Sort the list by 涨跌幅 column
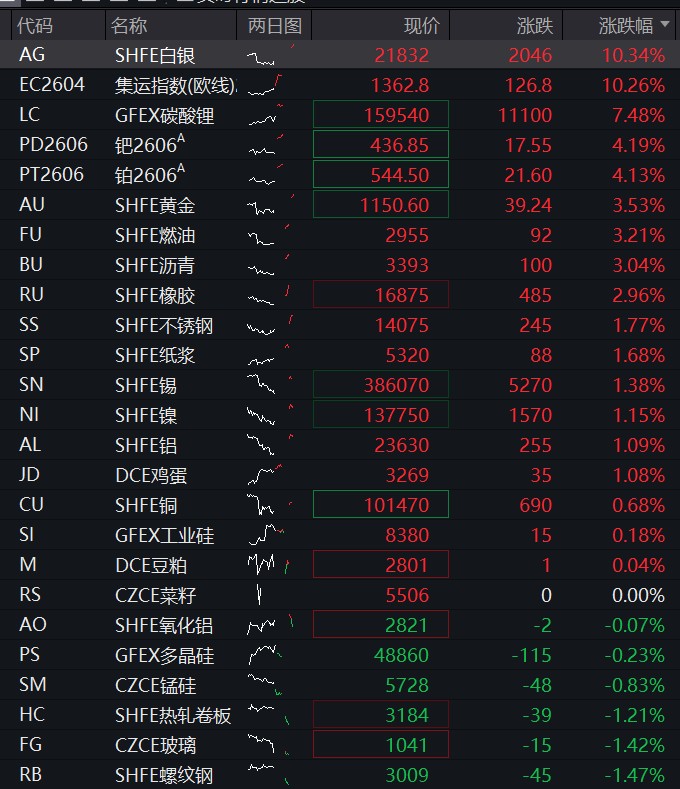 coord(626,26)
